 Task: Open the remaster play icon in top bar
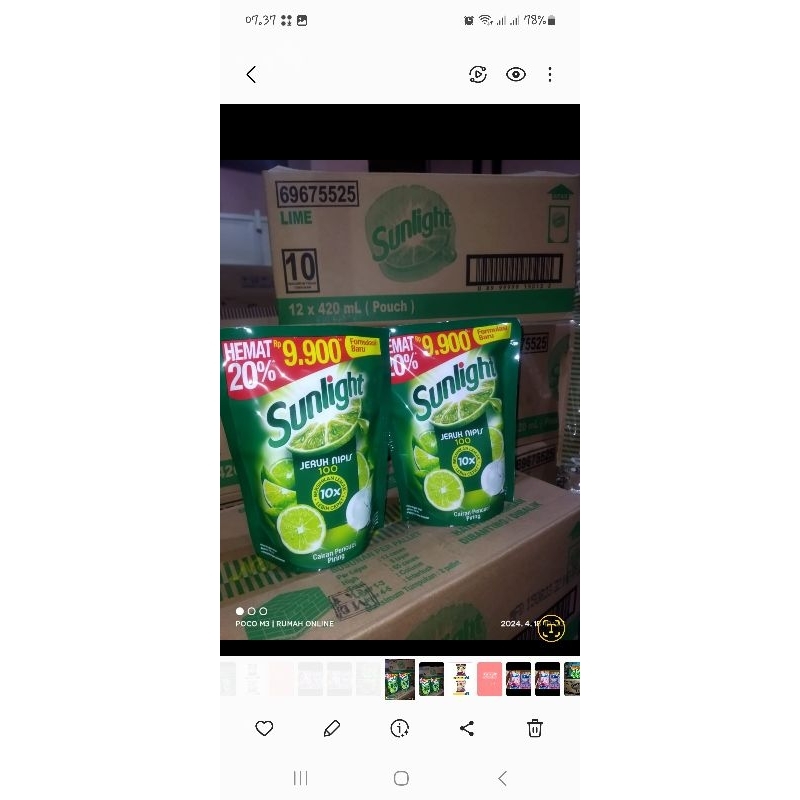click(x=478, y=74)
